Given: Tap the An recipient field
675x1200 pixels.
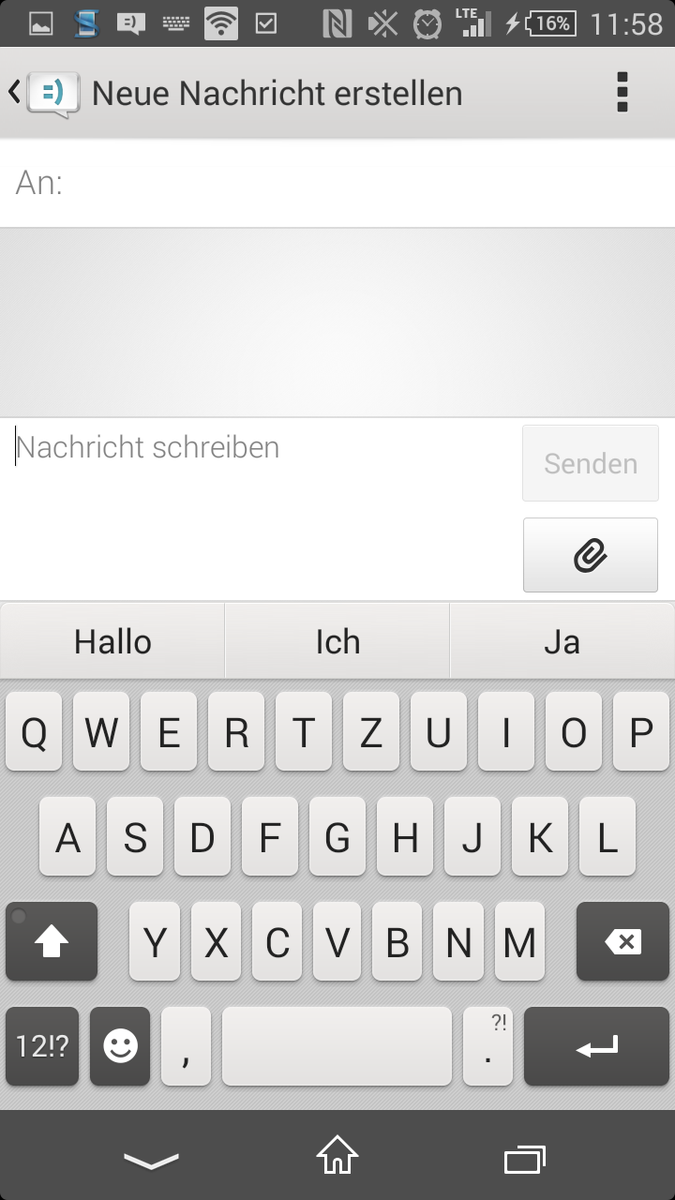Looking at the screenshot, I should [337, 184].
